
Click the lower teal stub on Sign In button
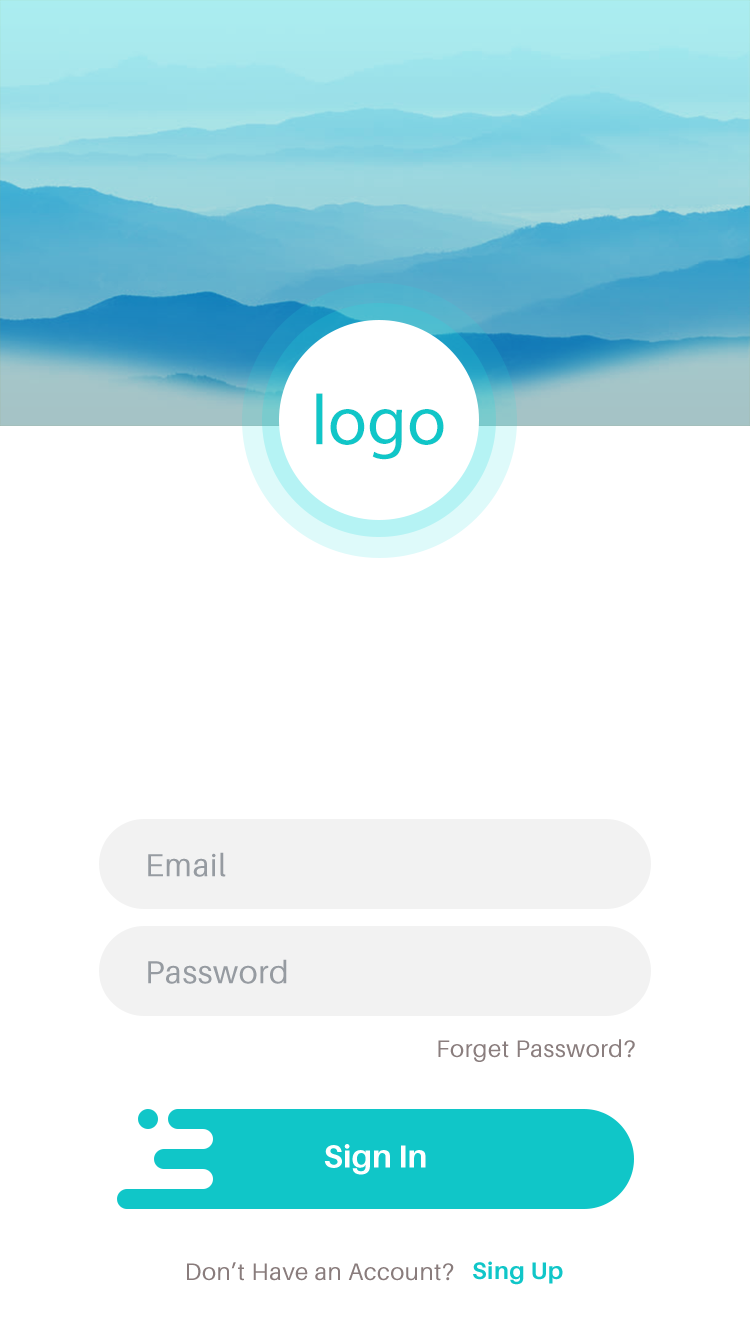tap(145, 1198)
